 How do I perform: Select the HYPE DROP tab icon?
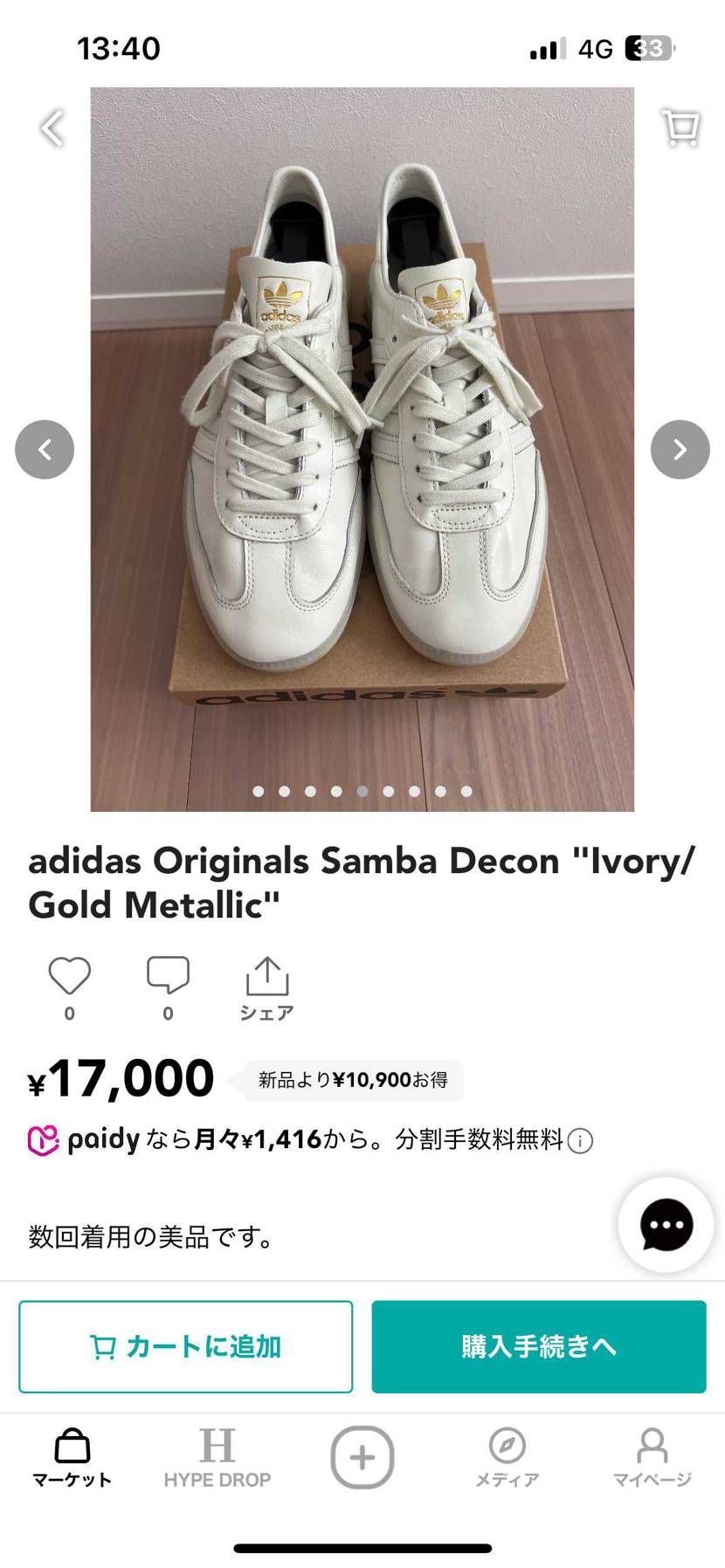219,1439
